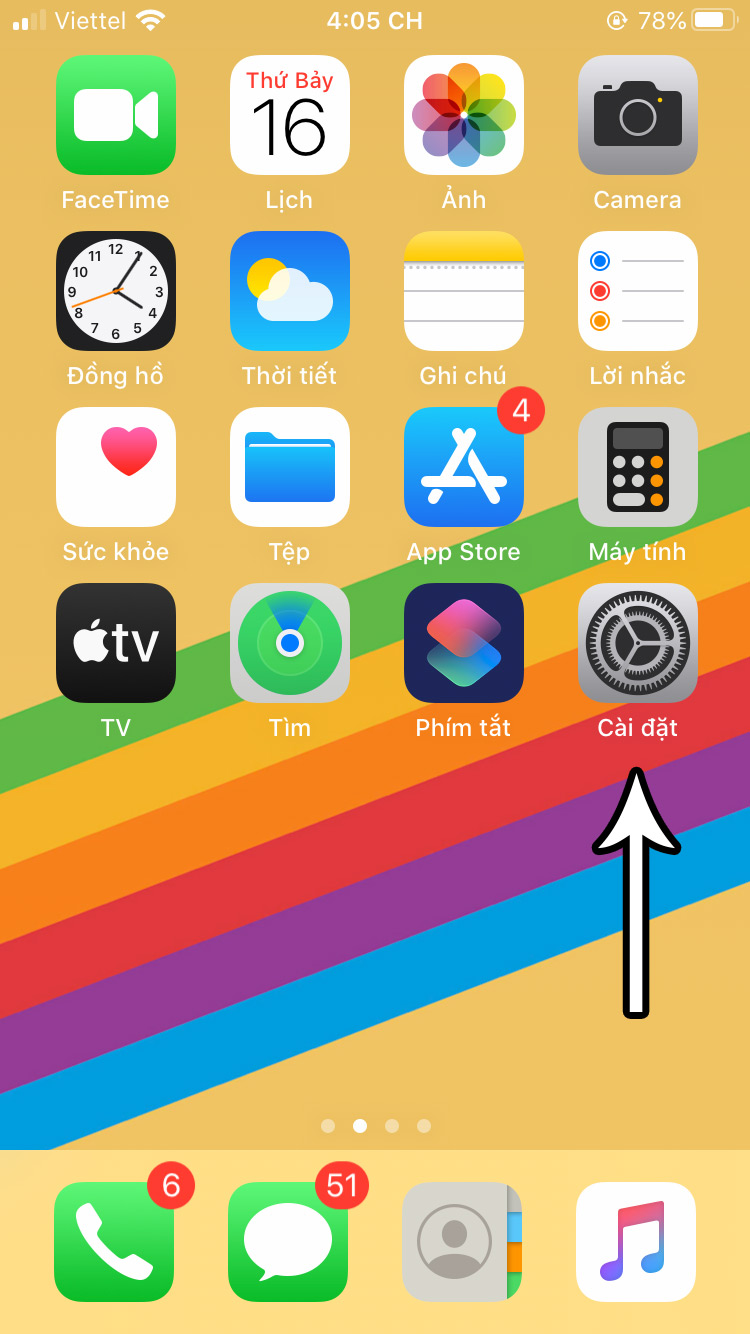
Task: Open the Phone app in the dock
Action: click(114, 1242)
